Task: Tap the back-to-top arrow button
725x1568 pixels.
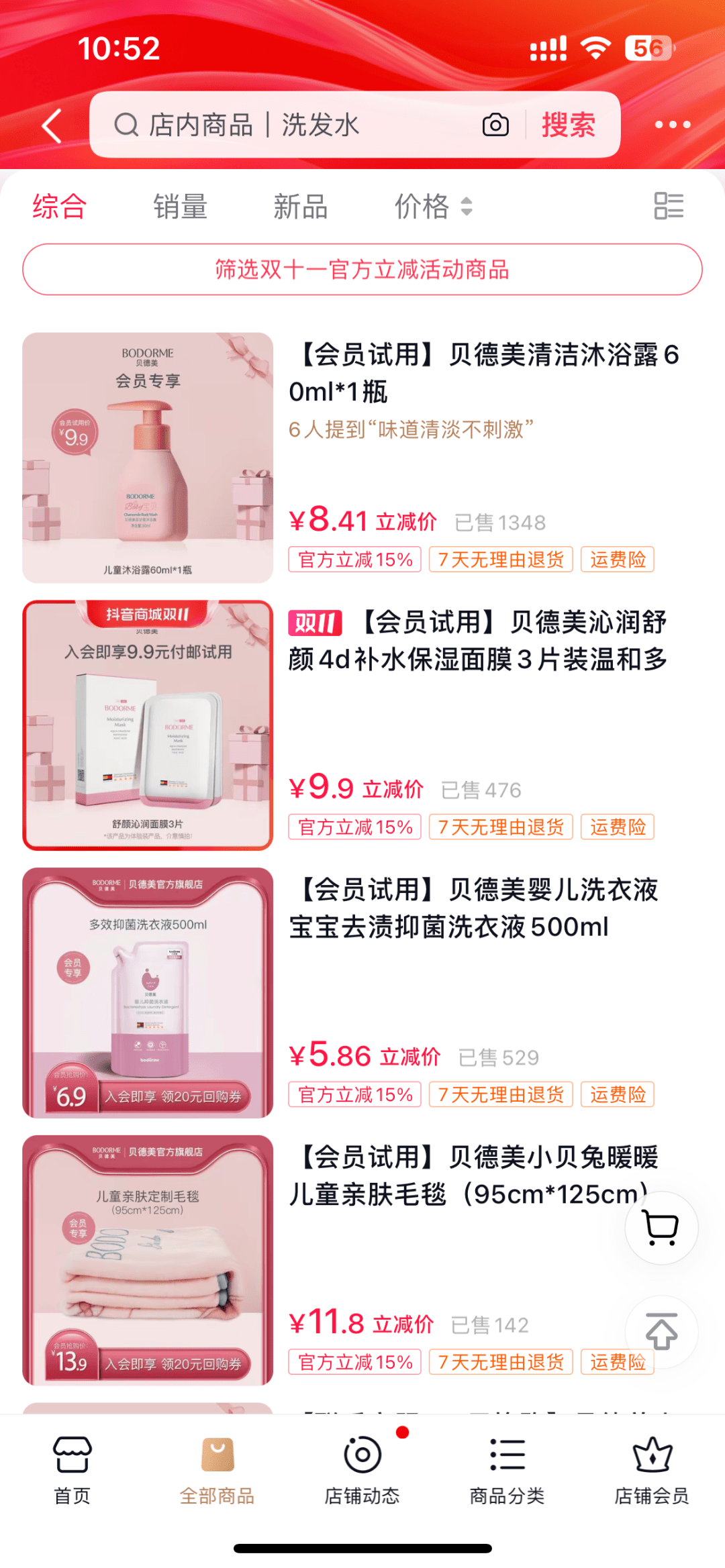Action: click(661, 1332)
